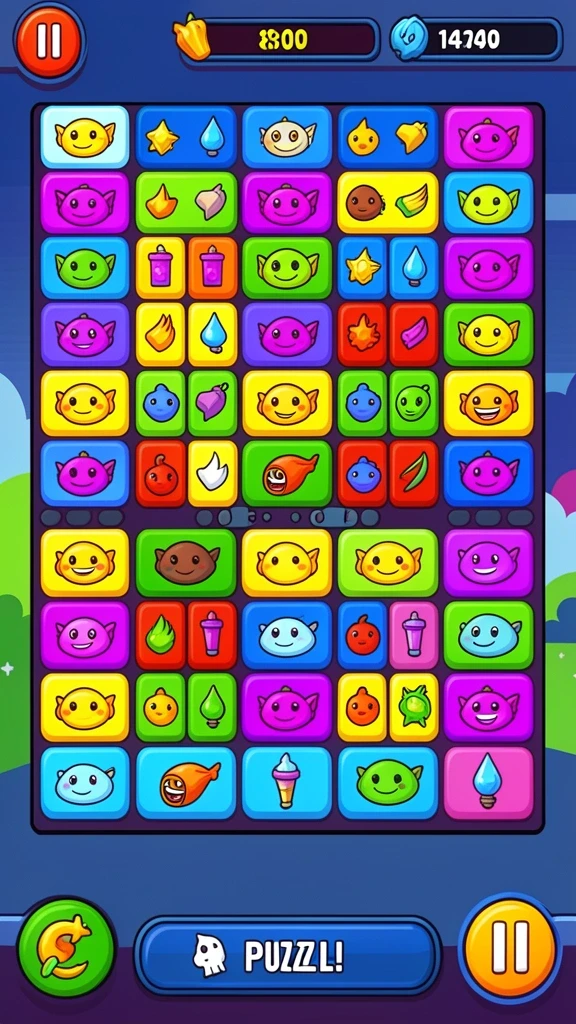
Task: Select the ice cream cone tile
Action: 287,782
